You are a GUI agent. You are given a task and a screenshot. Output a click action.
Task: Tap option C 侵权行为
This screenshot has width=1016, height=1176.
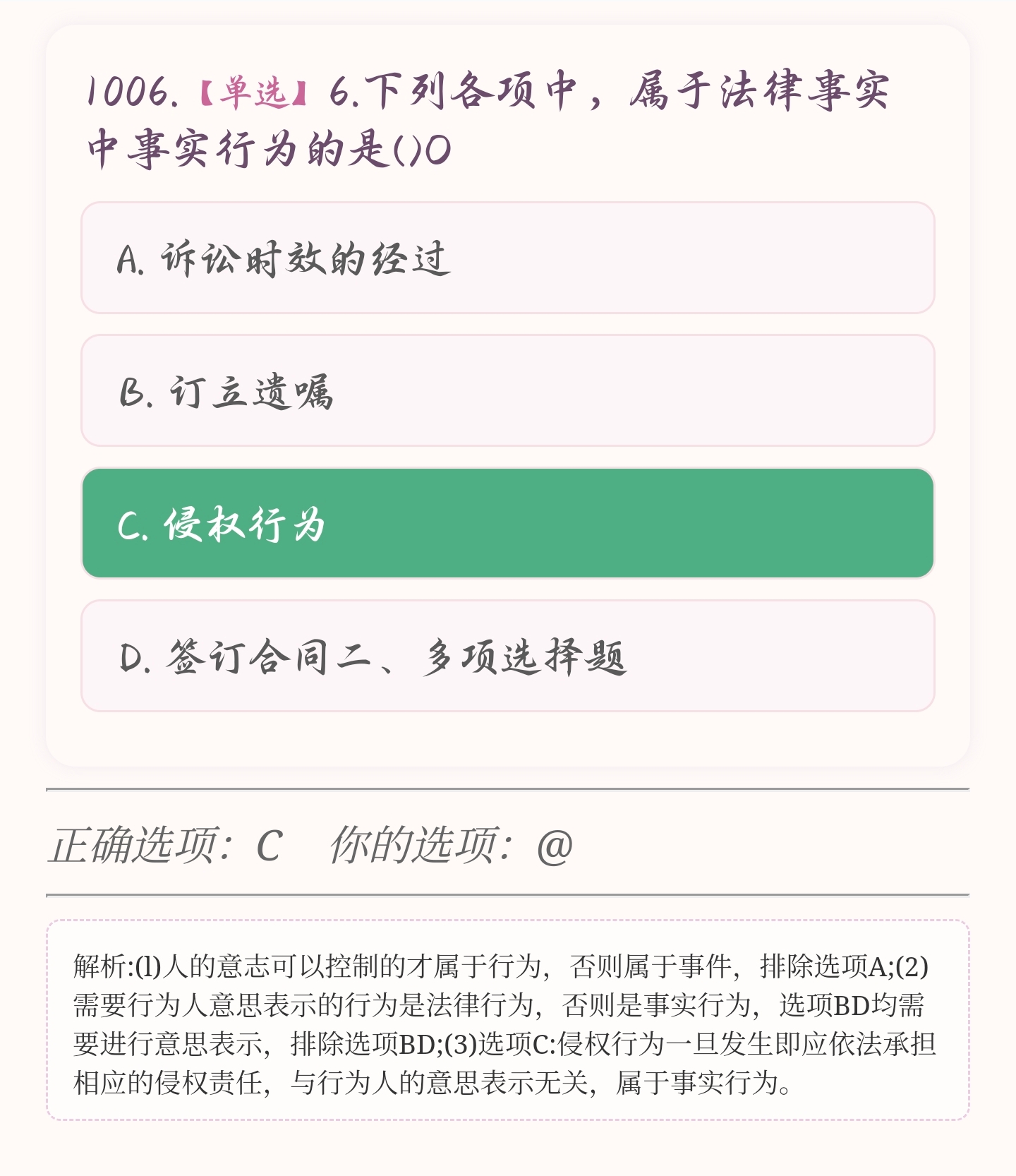point(508,523)
